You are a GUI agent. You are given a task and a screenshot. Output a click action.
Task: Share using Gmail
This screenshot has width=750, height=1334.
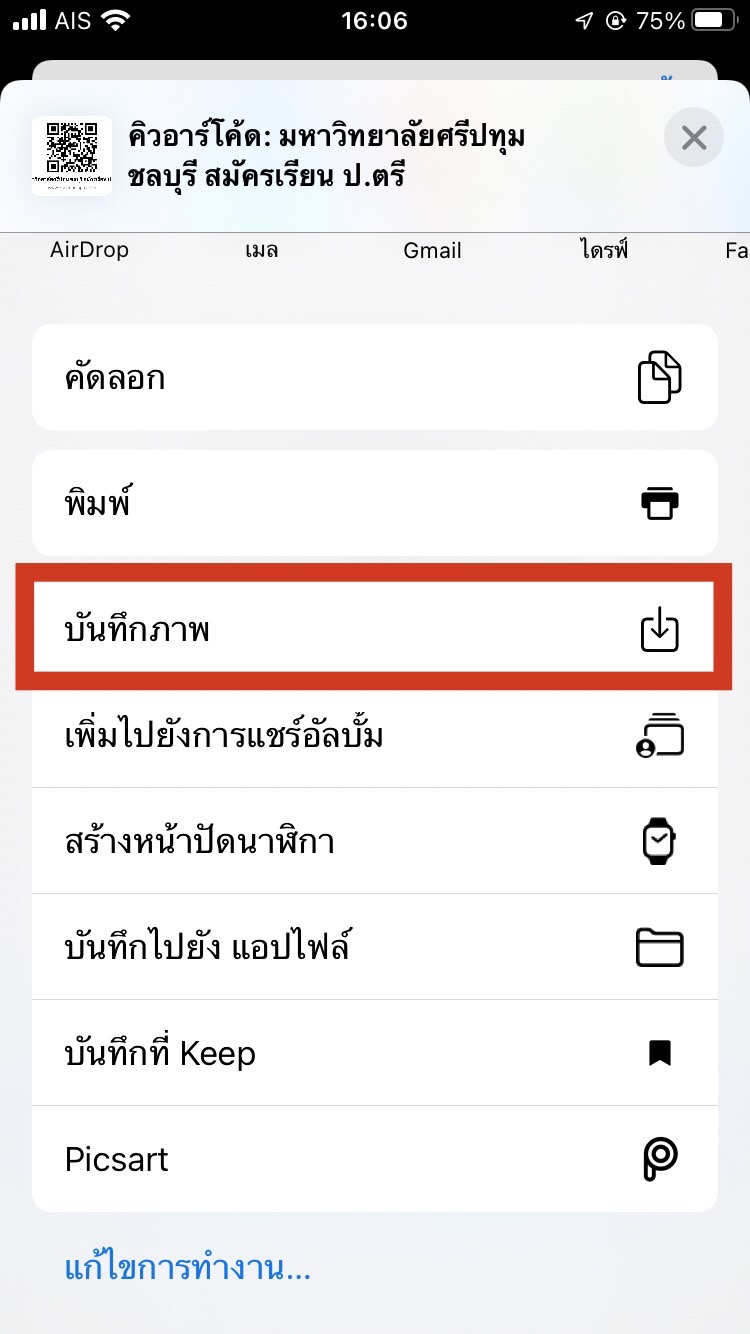pyautogui.click(x=432, y=250)
